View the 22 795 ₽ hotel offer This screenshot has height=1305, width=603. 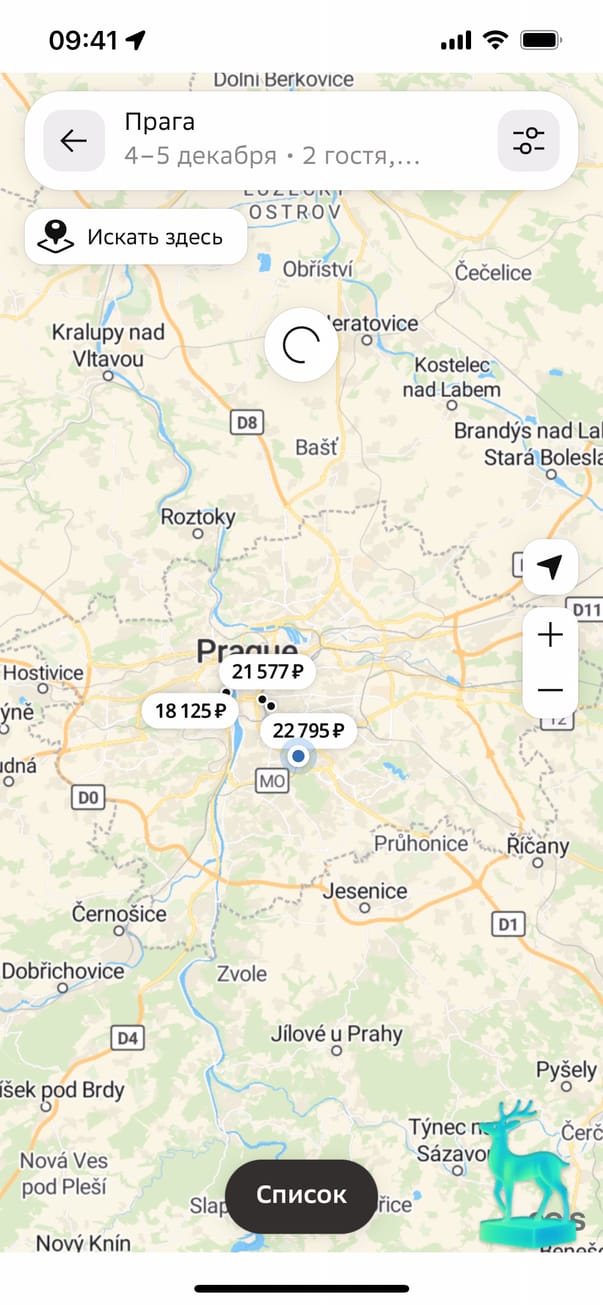pyautogui.click(x=309, y=732)
